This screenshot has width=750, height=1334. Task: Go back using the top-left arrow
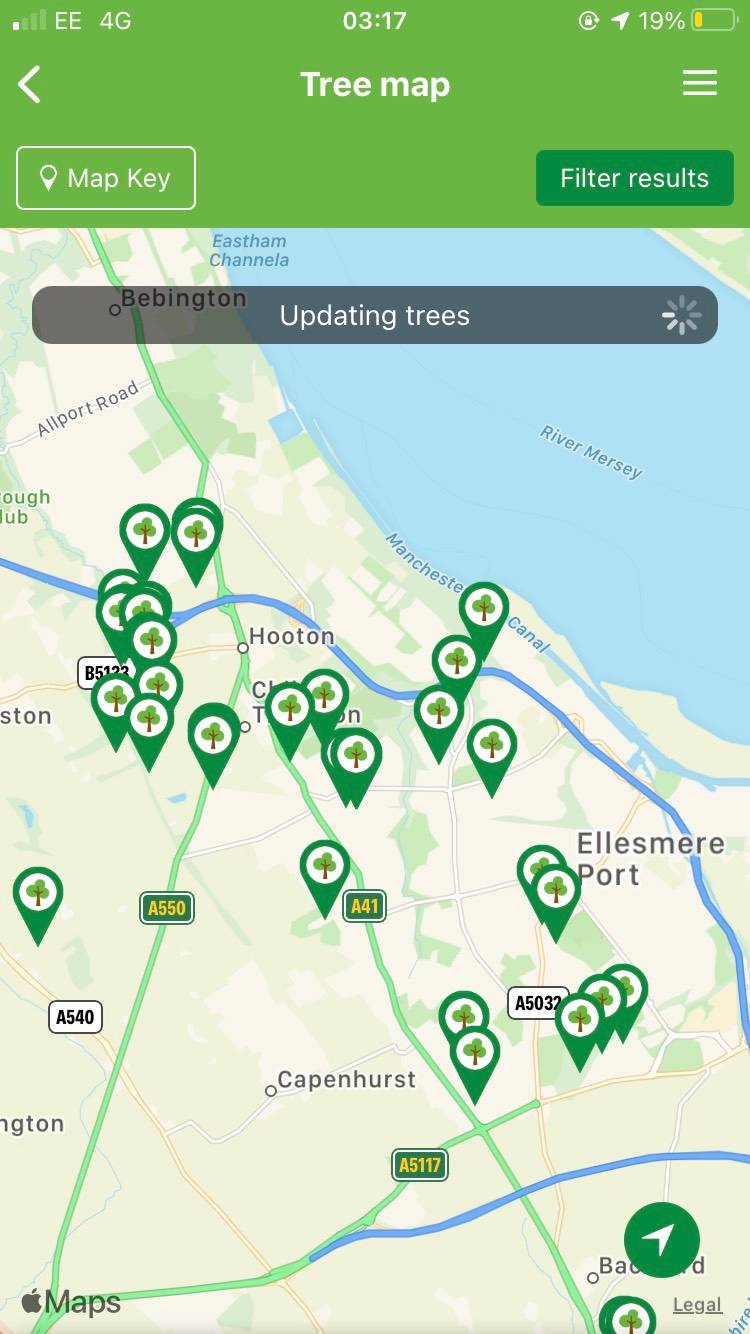tap(30, 85)
